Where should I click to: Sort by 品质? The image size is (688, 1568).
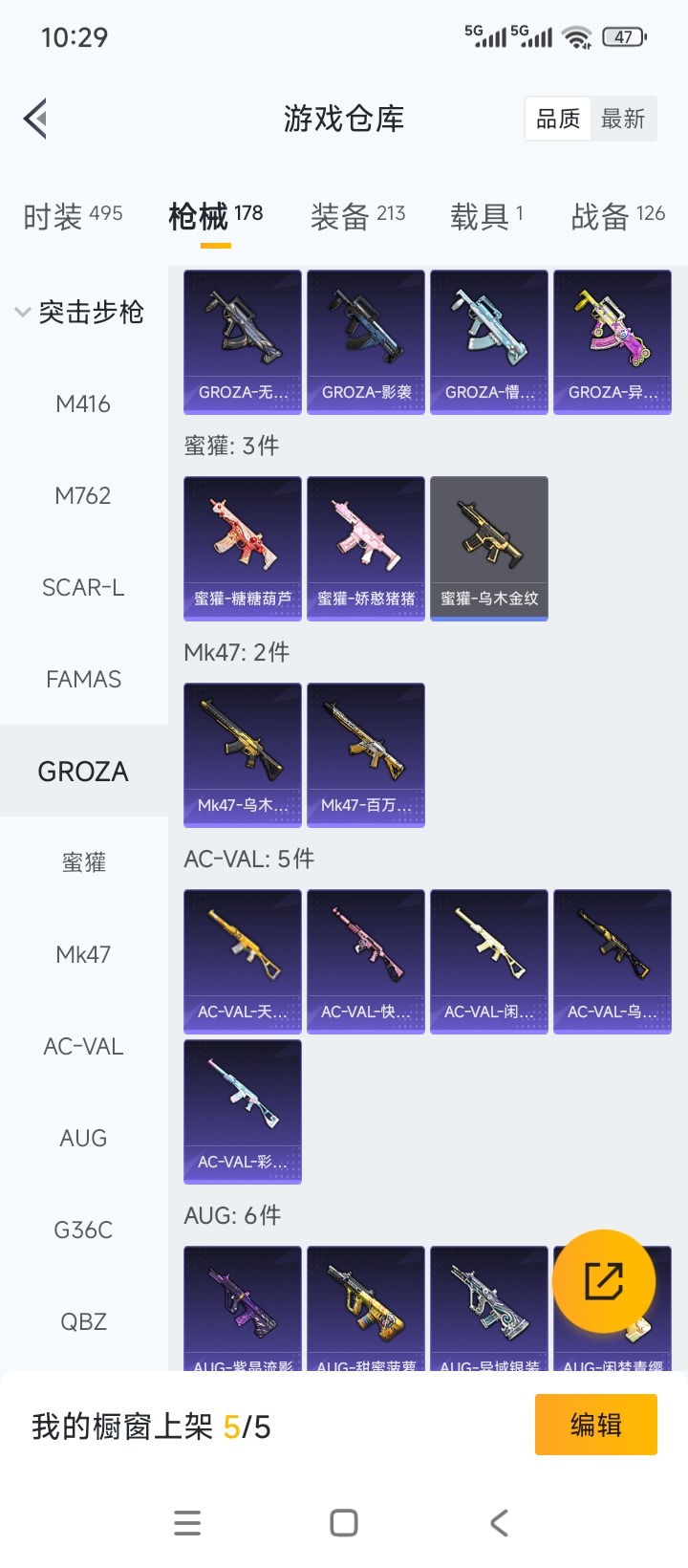click(558, 119)
